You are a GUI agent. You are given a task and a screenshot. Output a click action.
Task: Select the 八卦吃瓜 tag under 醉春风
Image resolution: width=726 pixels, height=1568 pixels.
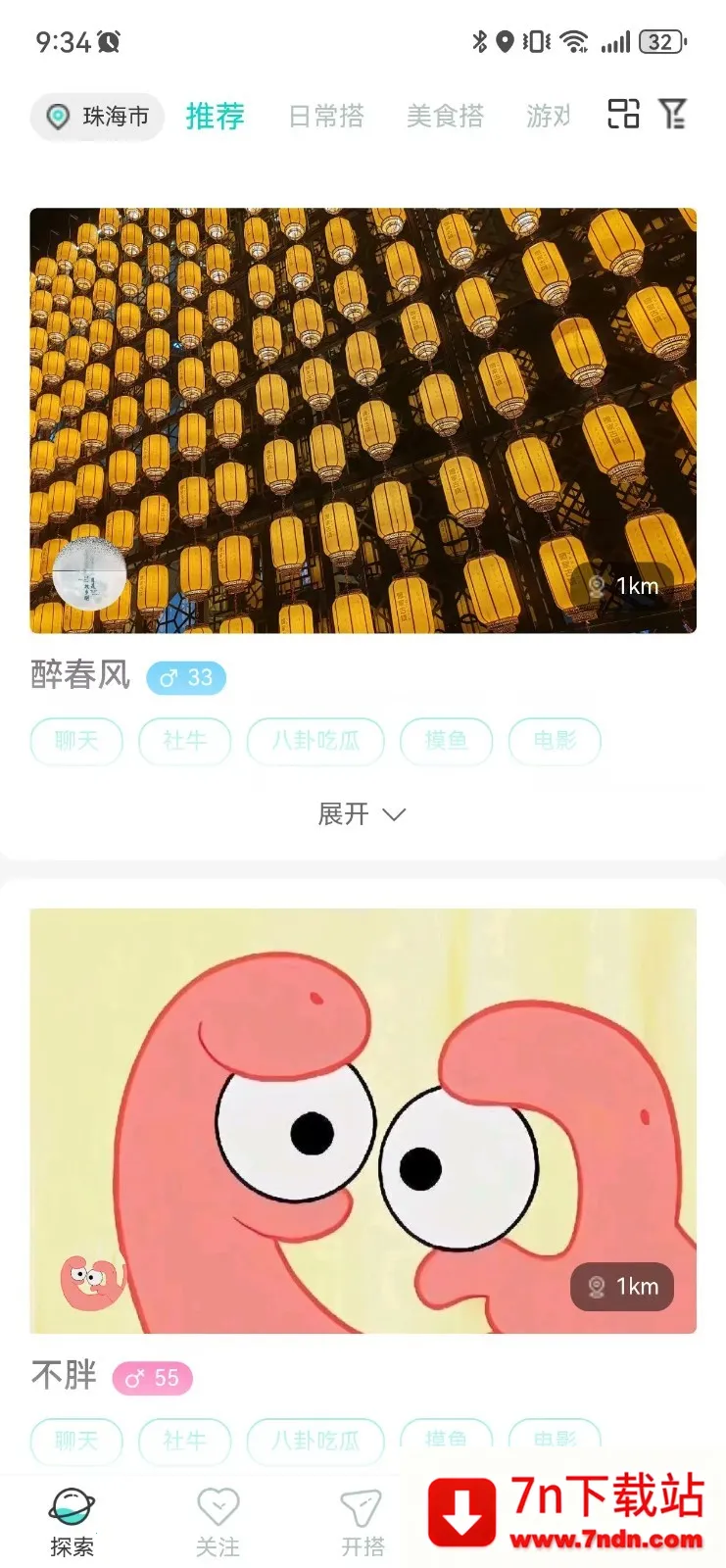[315, 741]
